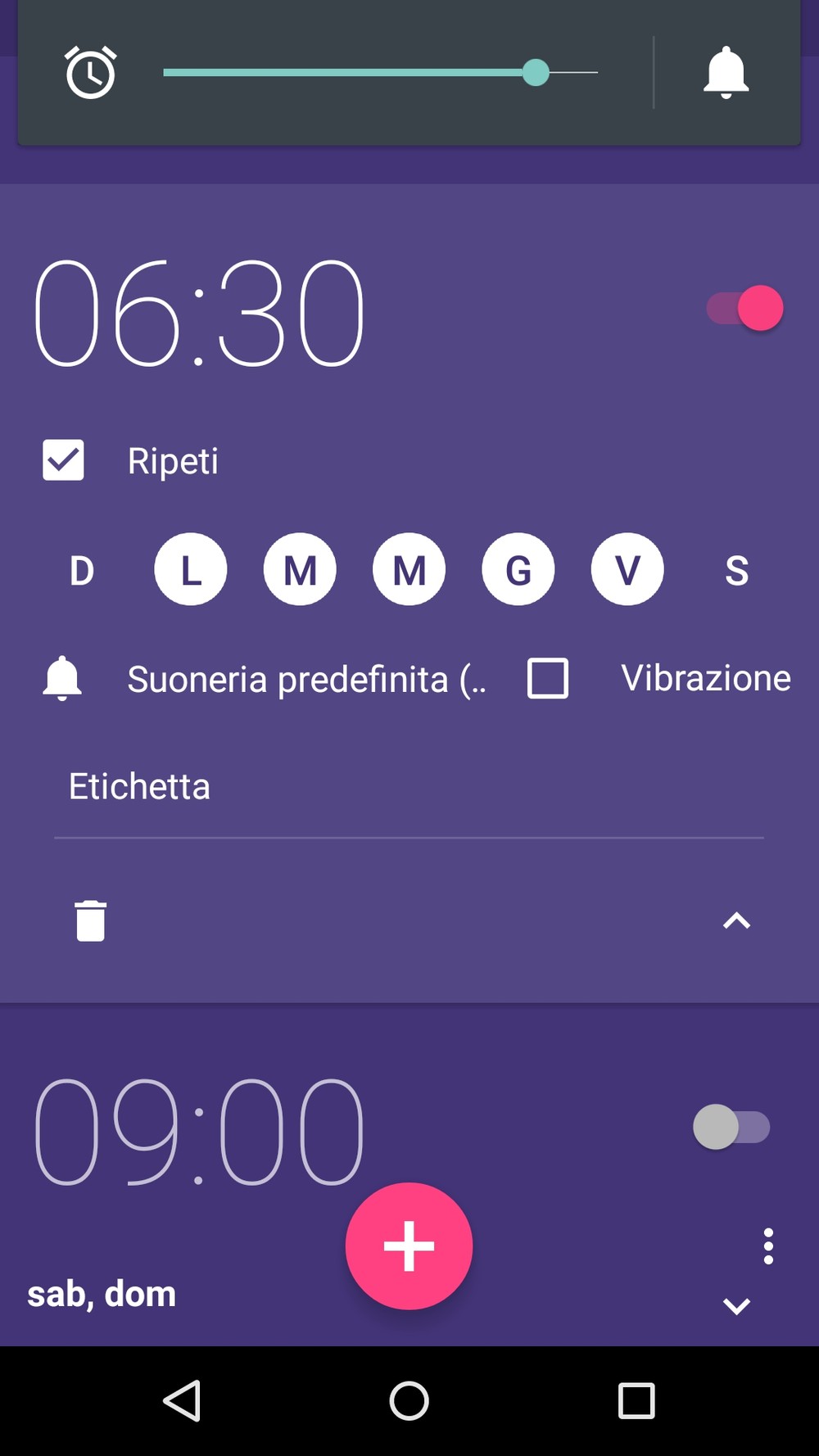Screen dimensions: 819x1456
Task: Choose ringtone via Suoneria predefinita
Action: 306,679
